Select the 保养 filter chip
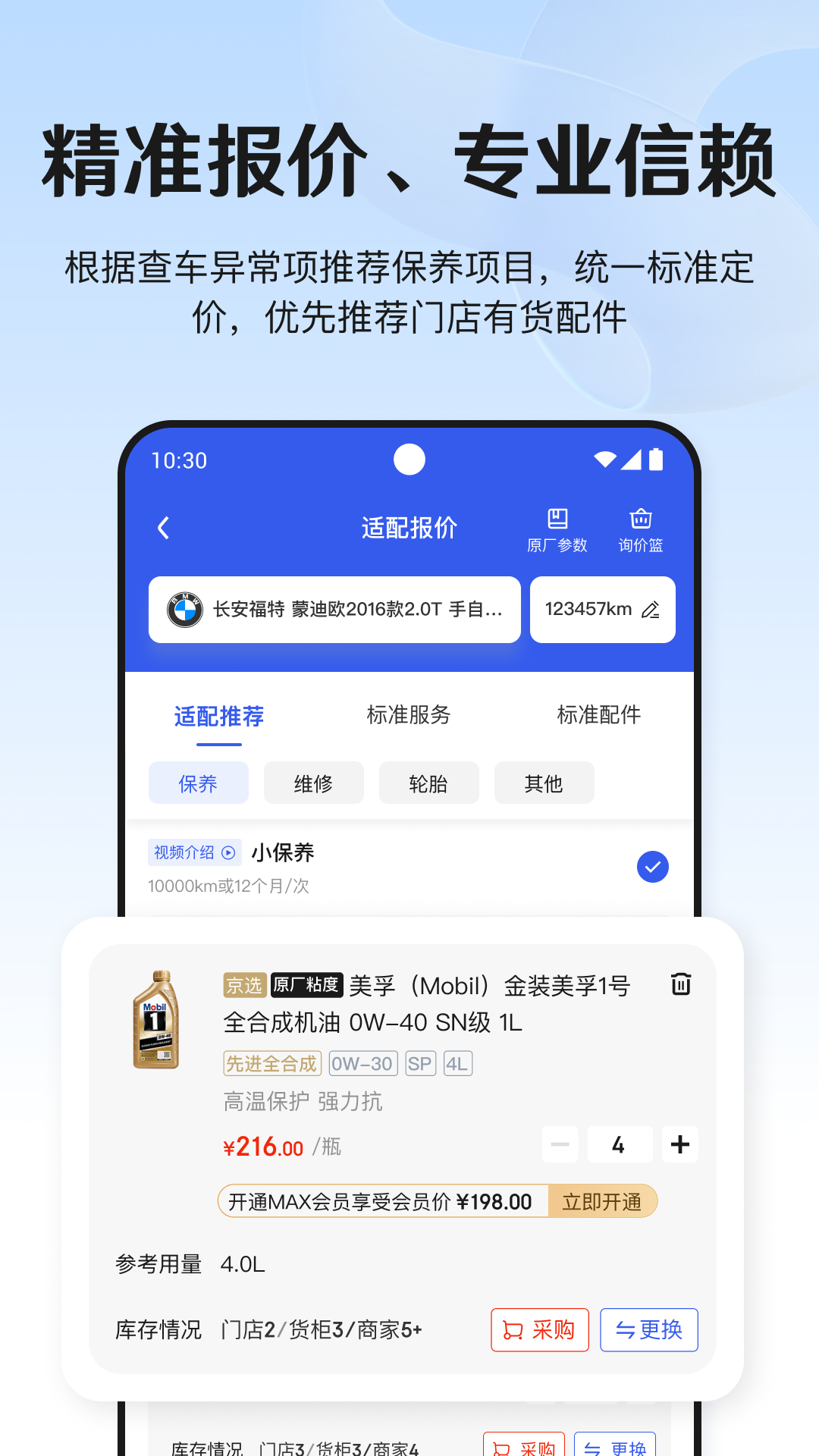The width and height of the screenshot is (819, 1456). pyautogui.click(x=198, y=783)
